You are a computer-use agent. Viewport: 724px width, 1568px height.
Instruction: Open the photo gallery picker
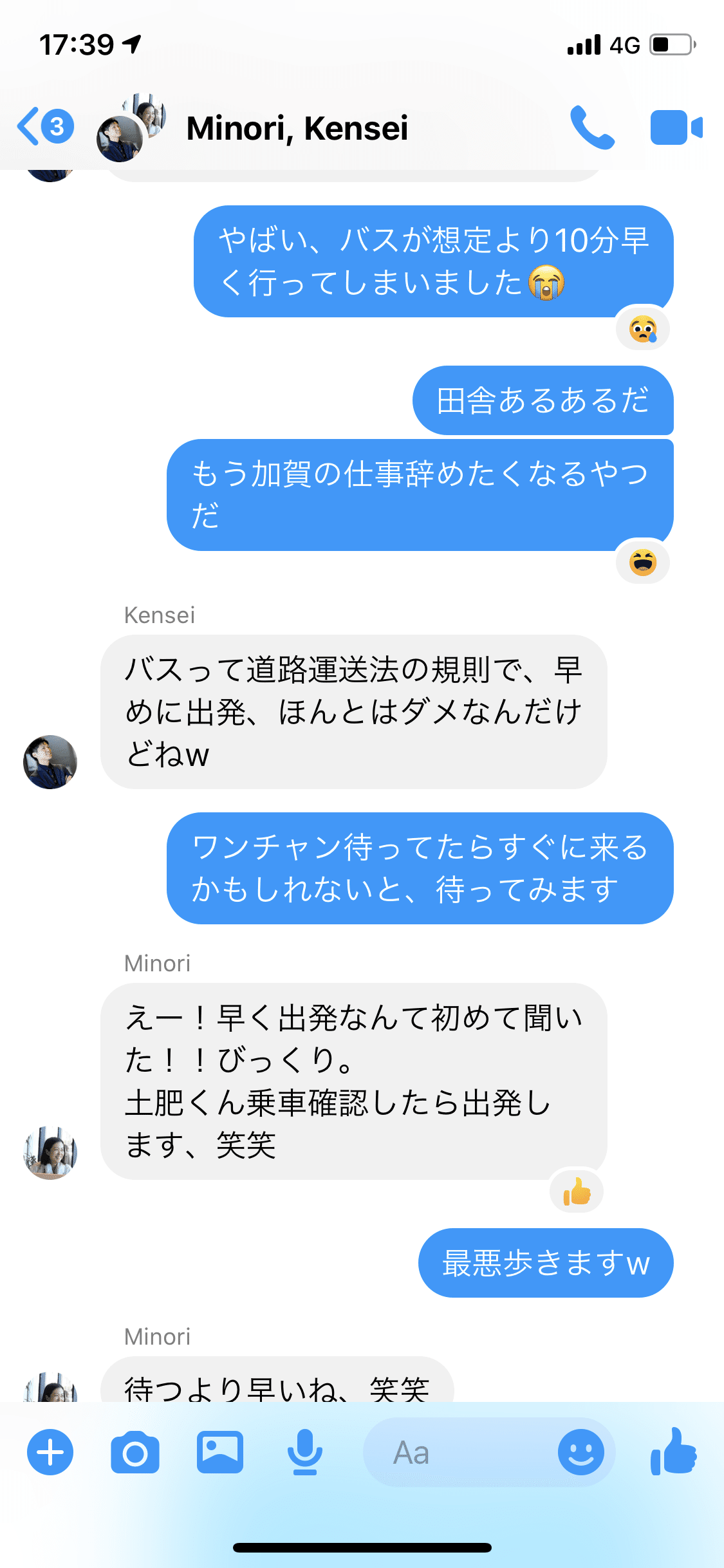pos(220,1452)
